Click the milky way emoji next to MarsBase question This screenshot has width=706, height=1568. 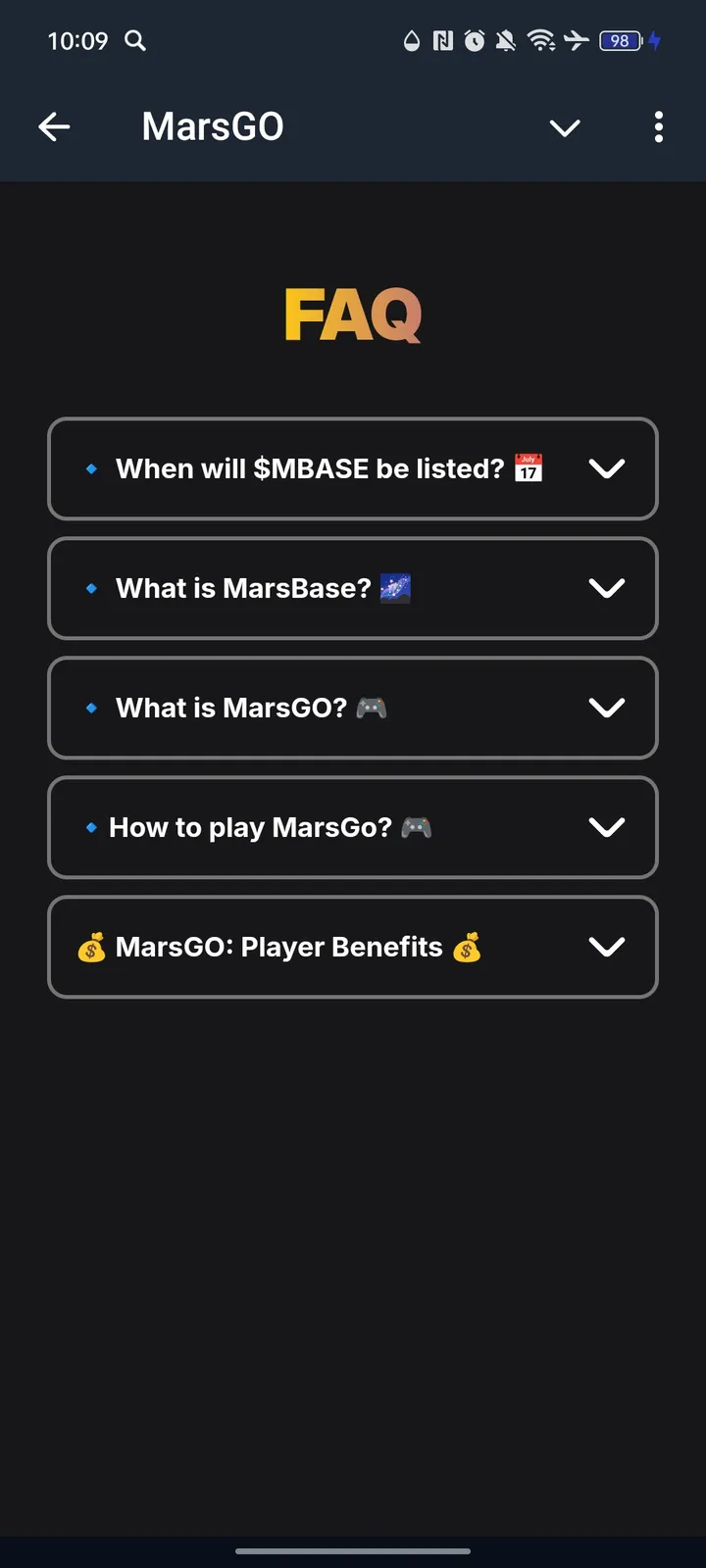click(395, 588)
